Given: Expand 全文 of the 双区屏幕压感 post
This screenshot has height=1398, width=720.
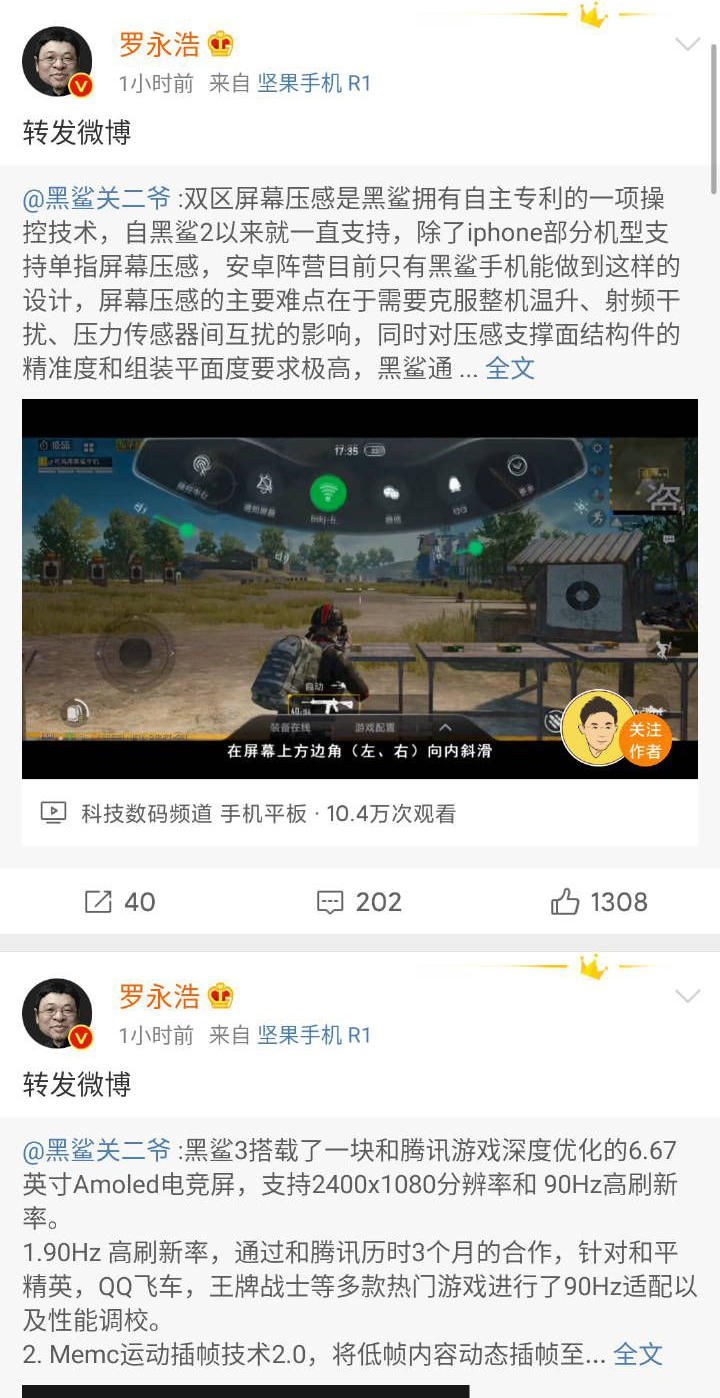Looking at the screenshot, I should [x=510, y=368].
